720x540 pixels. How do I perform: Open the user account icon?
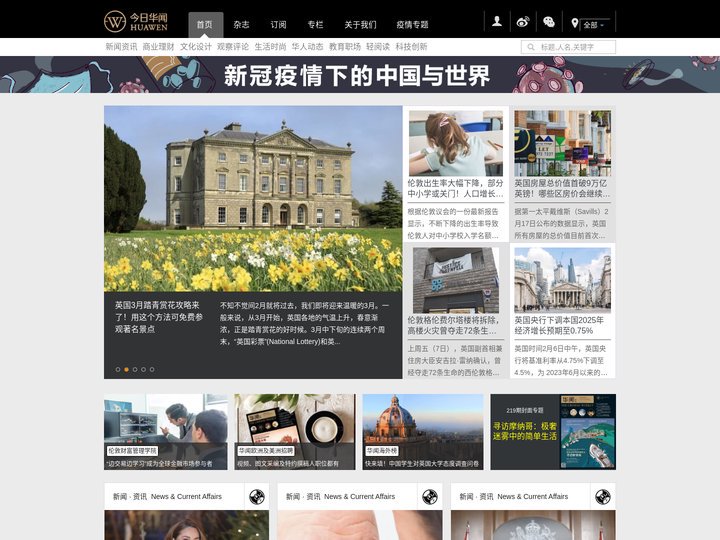[x=497, y=21]
